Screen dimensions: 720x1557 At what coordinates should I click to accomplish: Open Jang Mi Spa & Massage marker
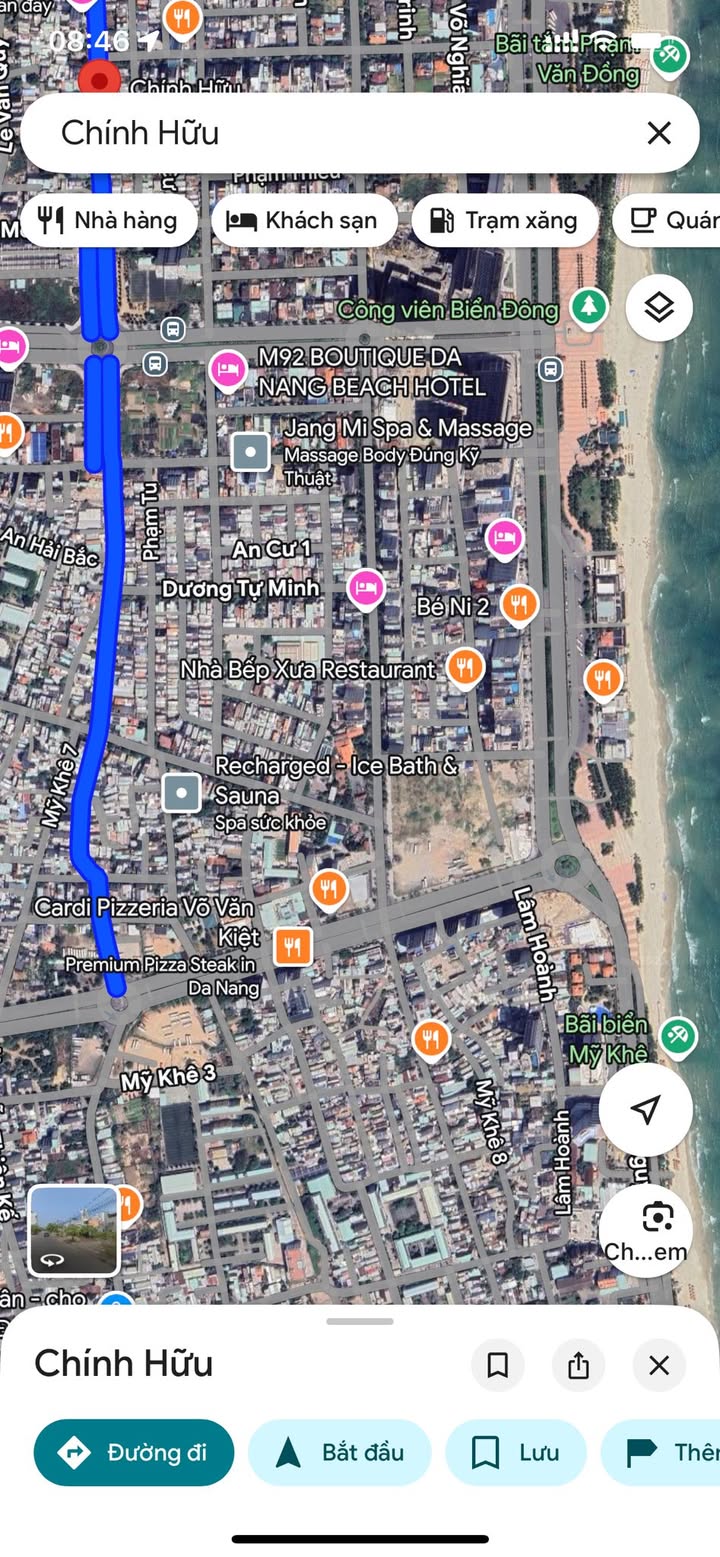(250, 452)
